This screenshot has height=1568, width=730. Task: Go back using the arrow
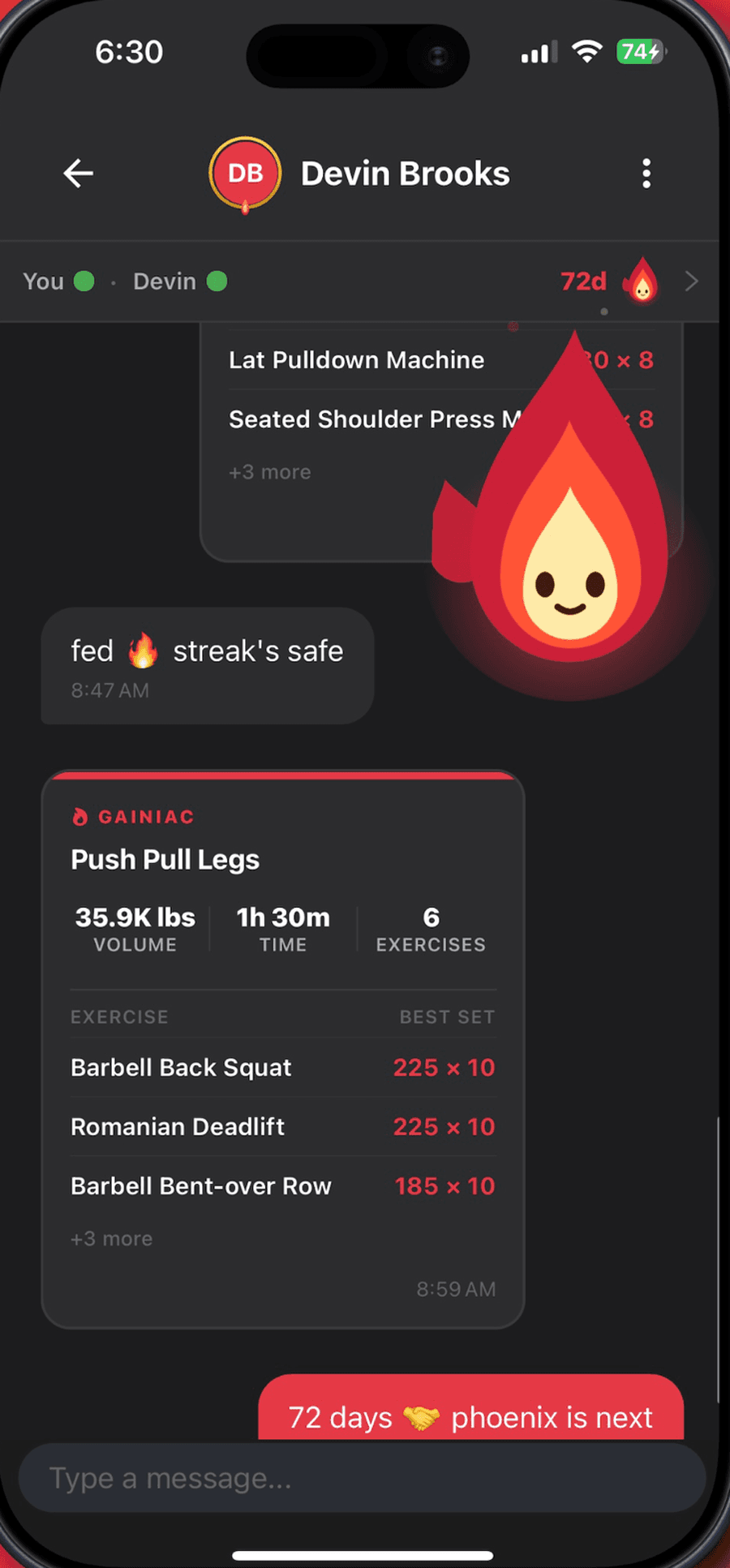coord(79,174)
